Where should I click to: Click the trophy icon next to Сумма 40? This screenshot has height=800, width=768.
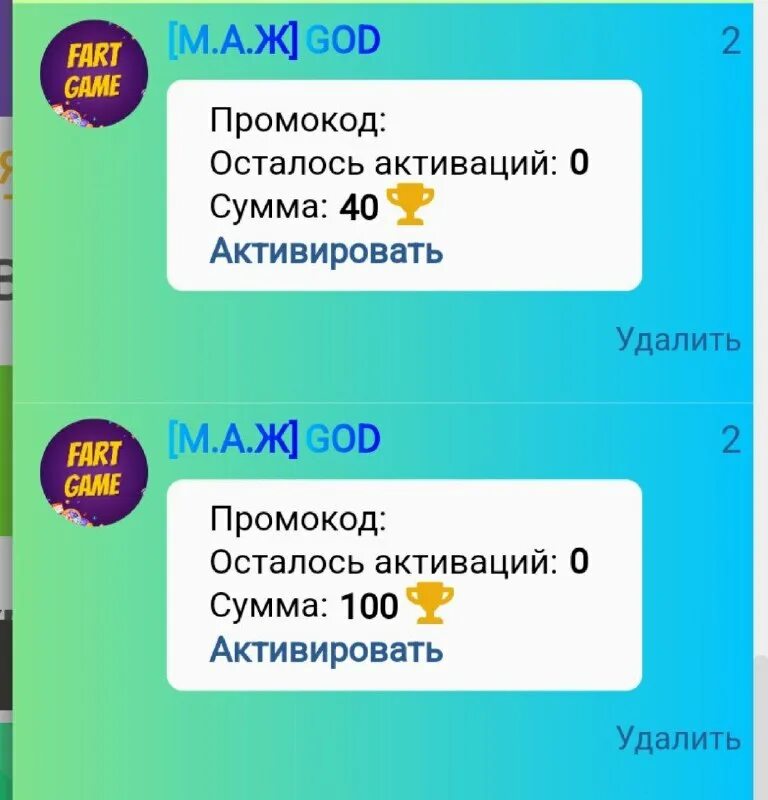point(410,205)
